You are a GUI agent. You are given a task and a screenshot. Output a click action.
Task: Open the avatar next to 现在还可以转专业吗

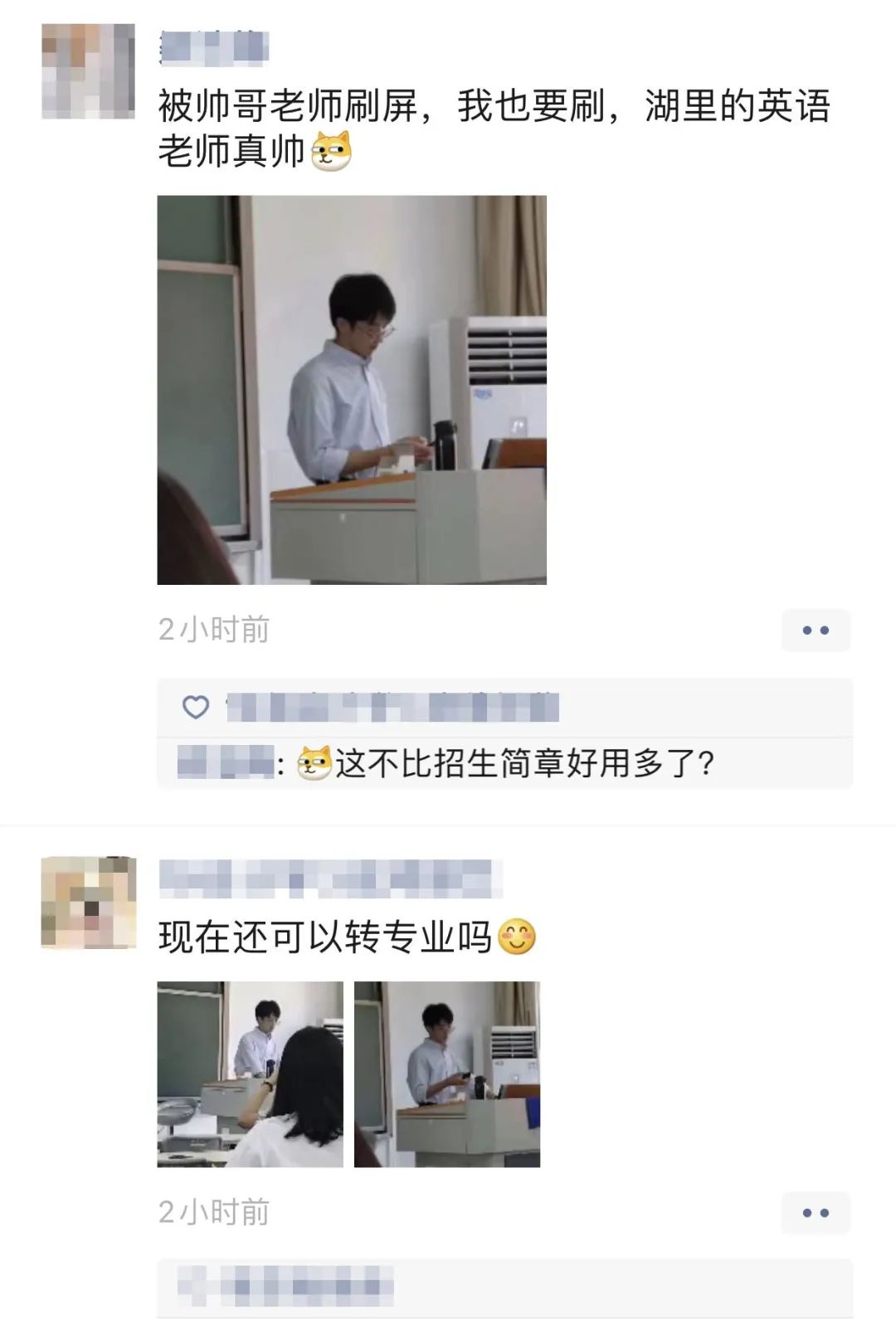88,903
